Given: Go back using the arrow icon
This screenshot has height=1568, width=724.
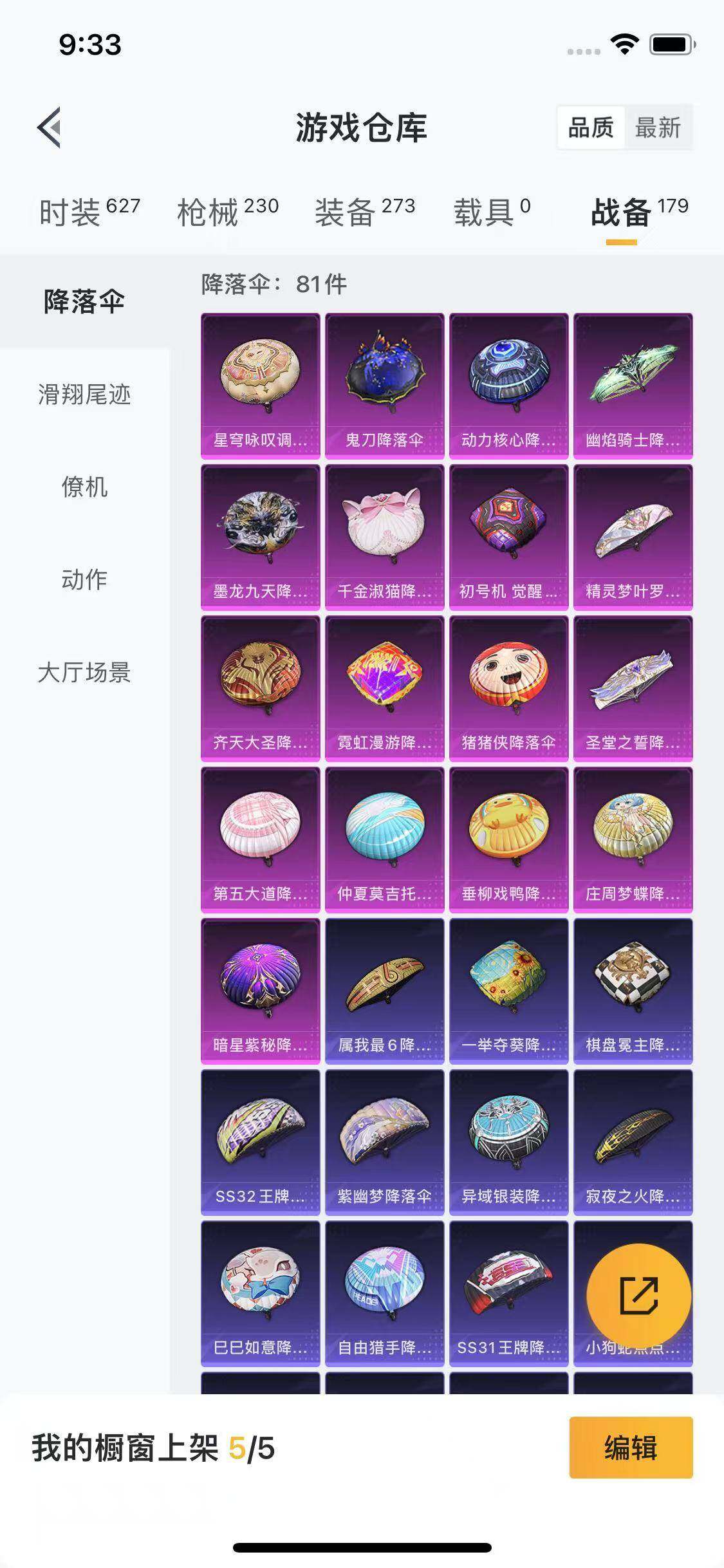Looking at the screenshot, I should (x=50, y=127).
